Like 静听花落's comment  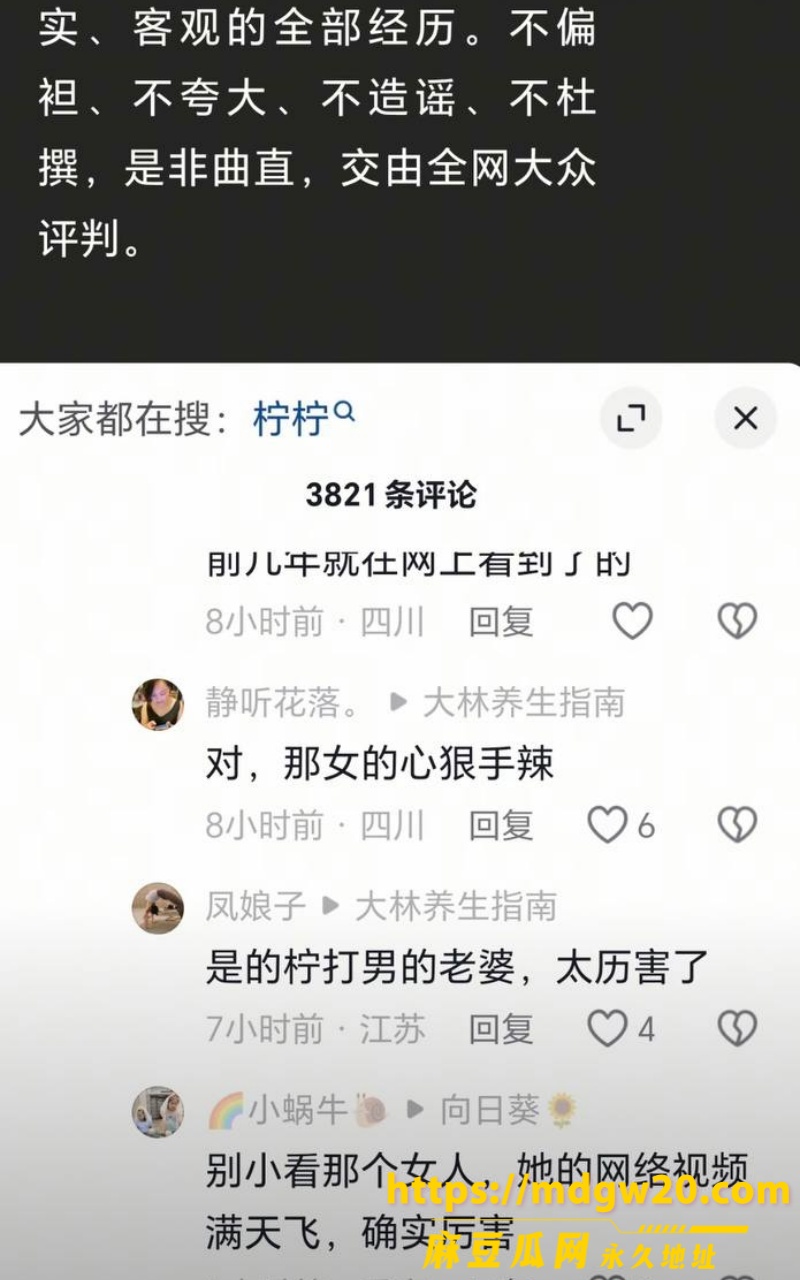(x=620, y=825)
